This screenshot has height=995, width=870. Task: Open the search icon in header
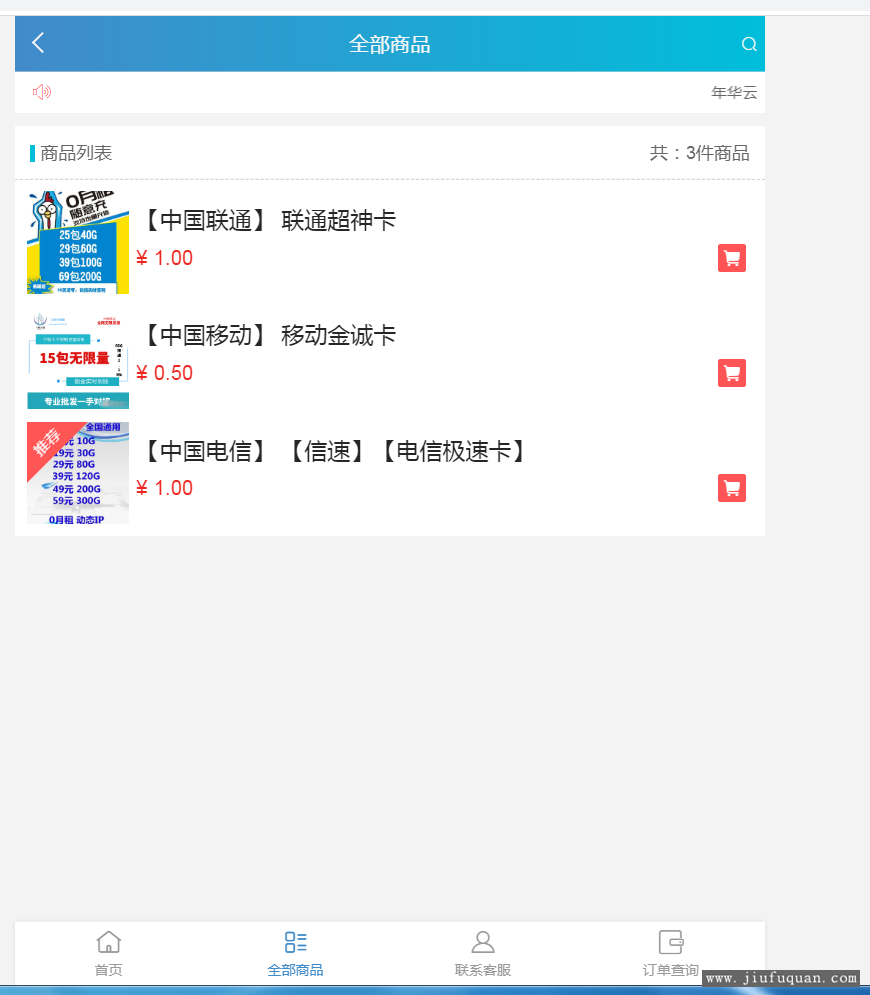click(748, 44)
